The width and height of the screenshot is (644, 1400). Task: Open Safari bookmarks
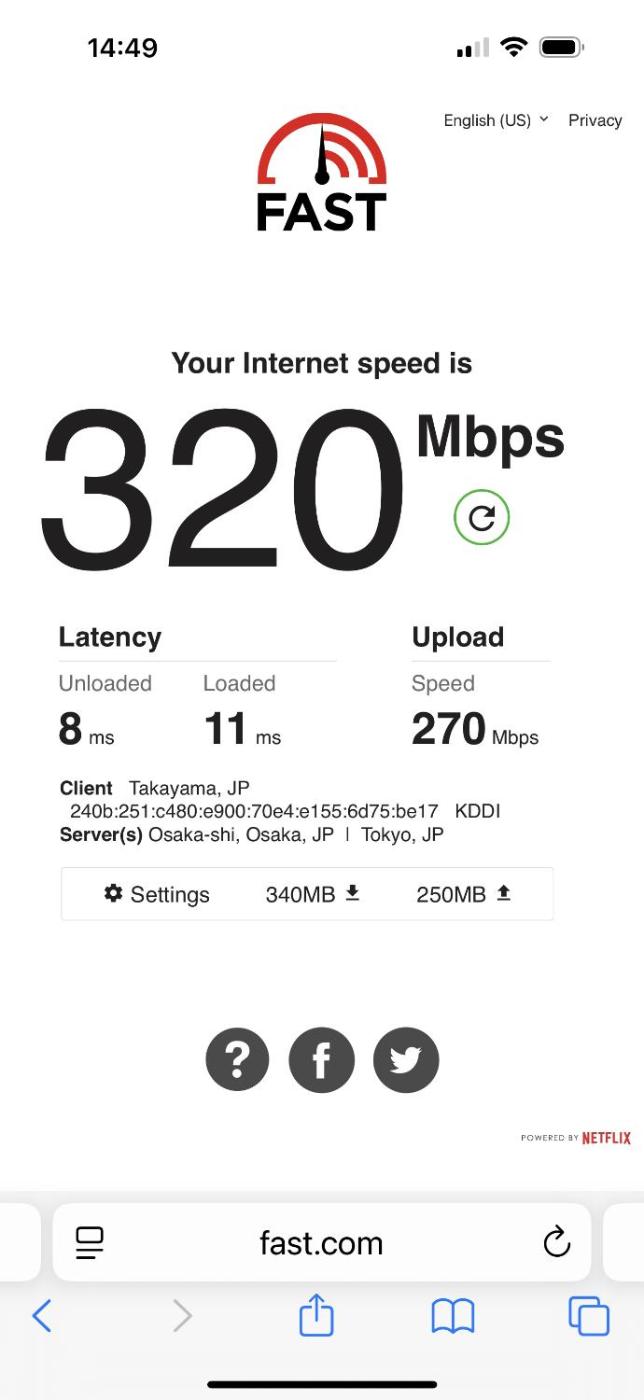(x=452, y=1316)
